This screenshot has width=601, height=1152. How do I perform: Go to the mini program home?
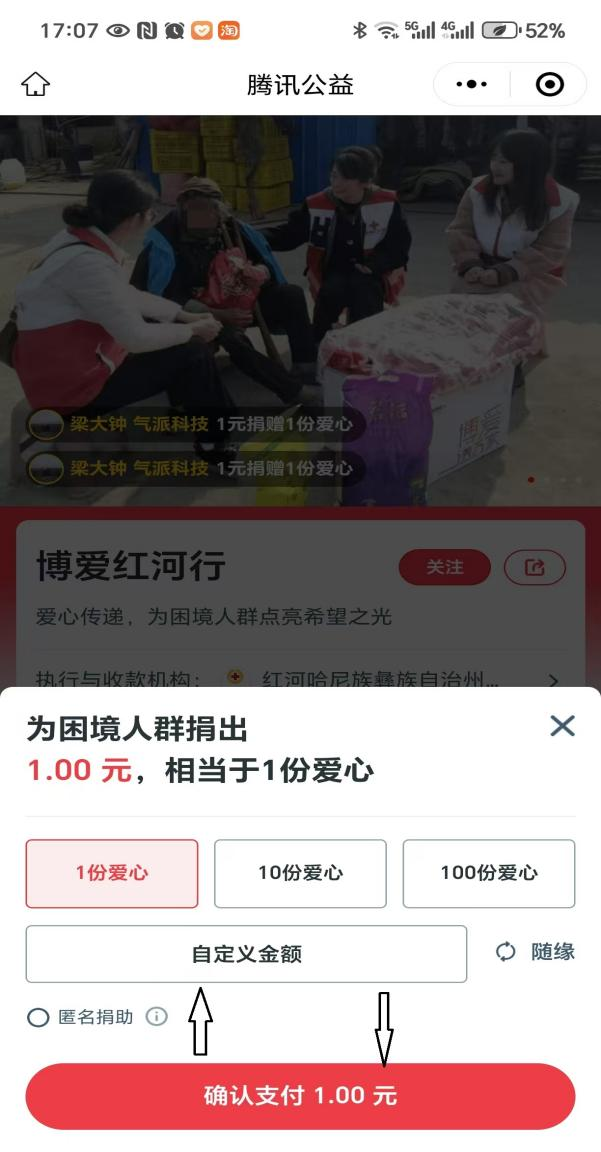35,86
